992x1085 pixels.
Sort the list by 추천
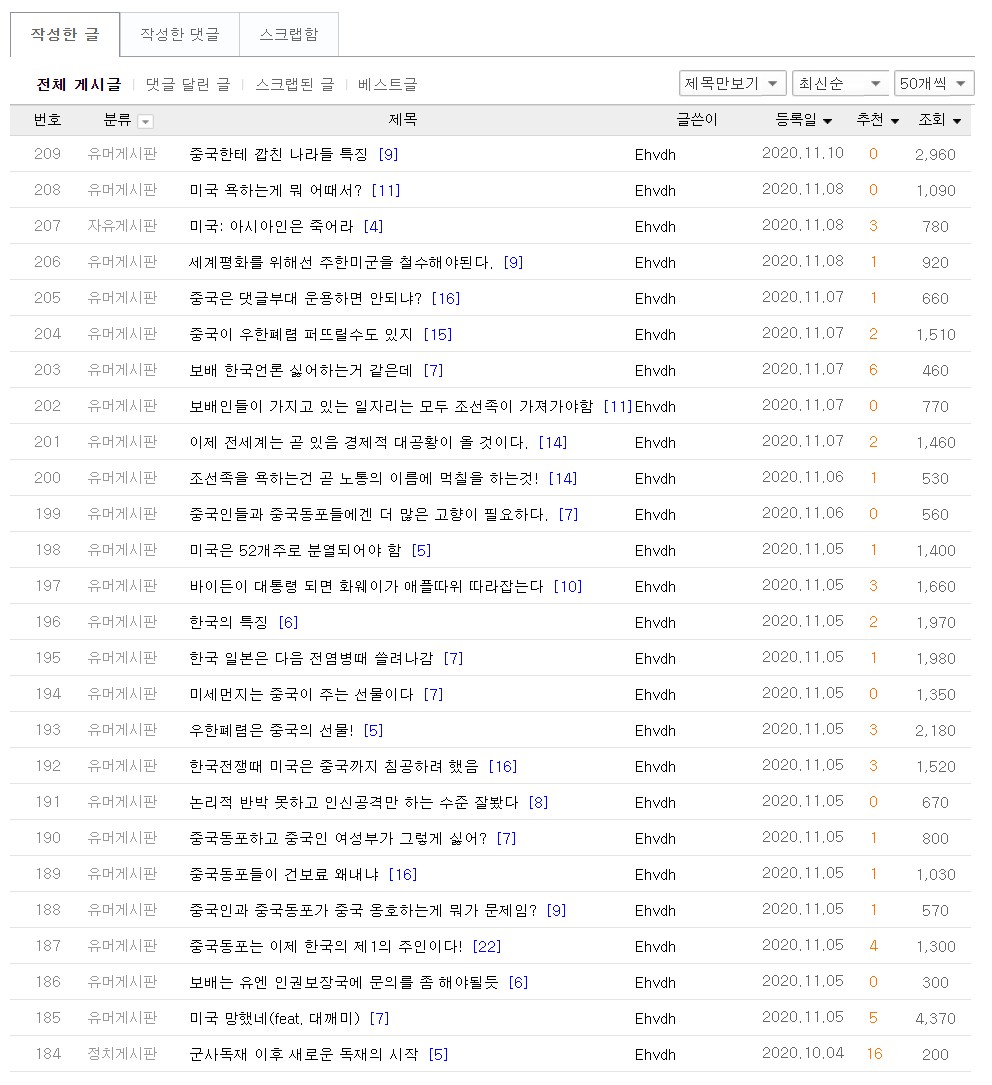click(x=877, y=120)
